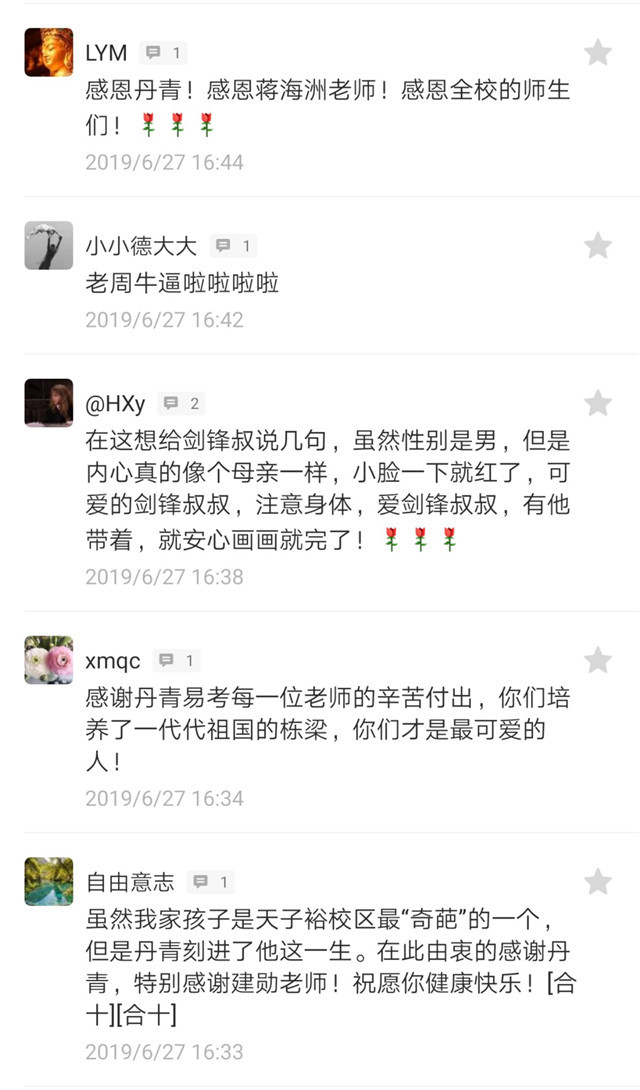Image resolution: width=640 pixels, height=1090 pixels.
Task: Open LYM's profile avatar
Action: coord(49,52)
